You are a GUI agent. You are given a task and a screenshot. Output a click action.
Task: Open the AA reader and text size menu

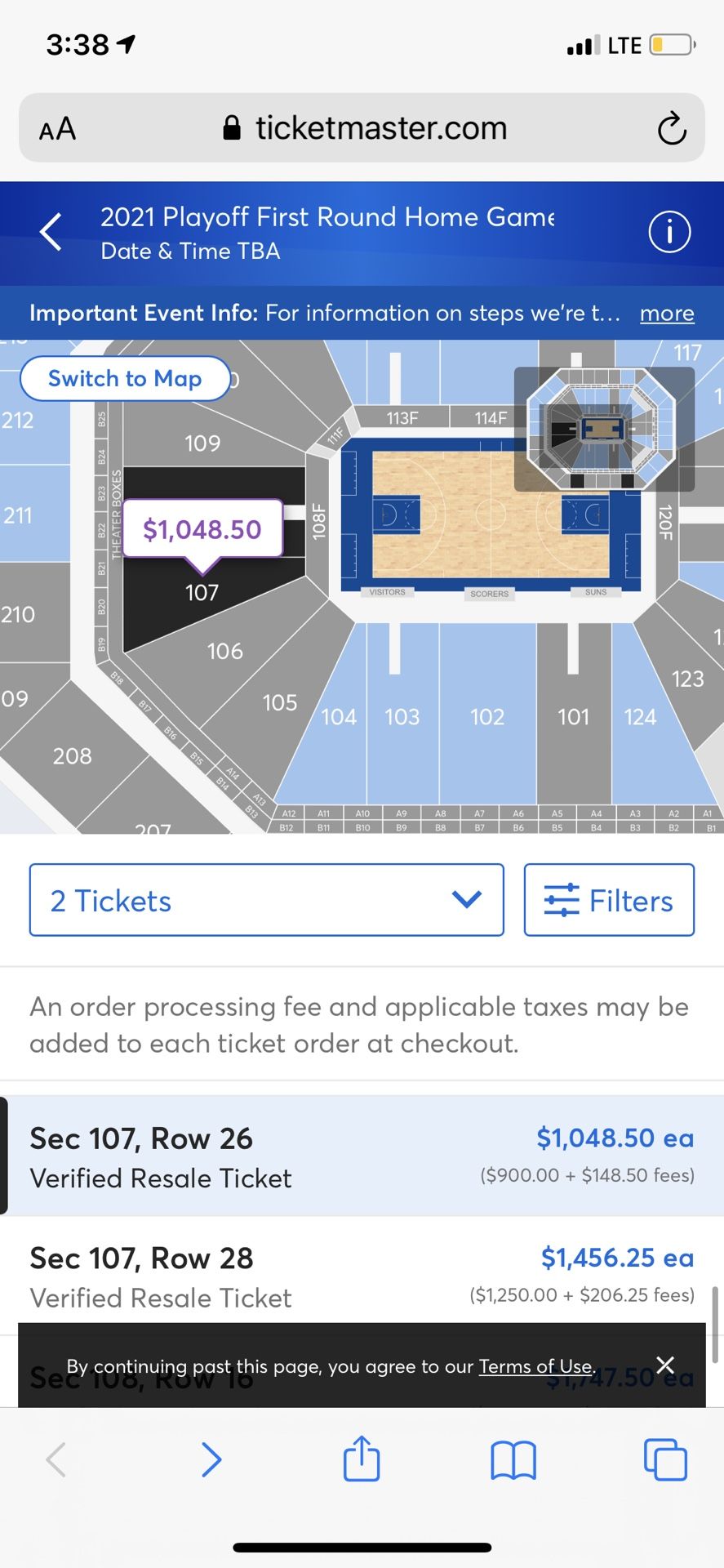click(57, 128)
